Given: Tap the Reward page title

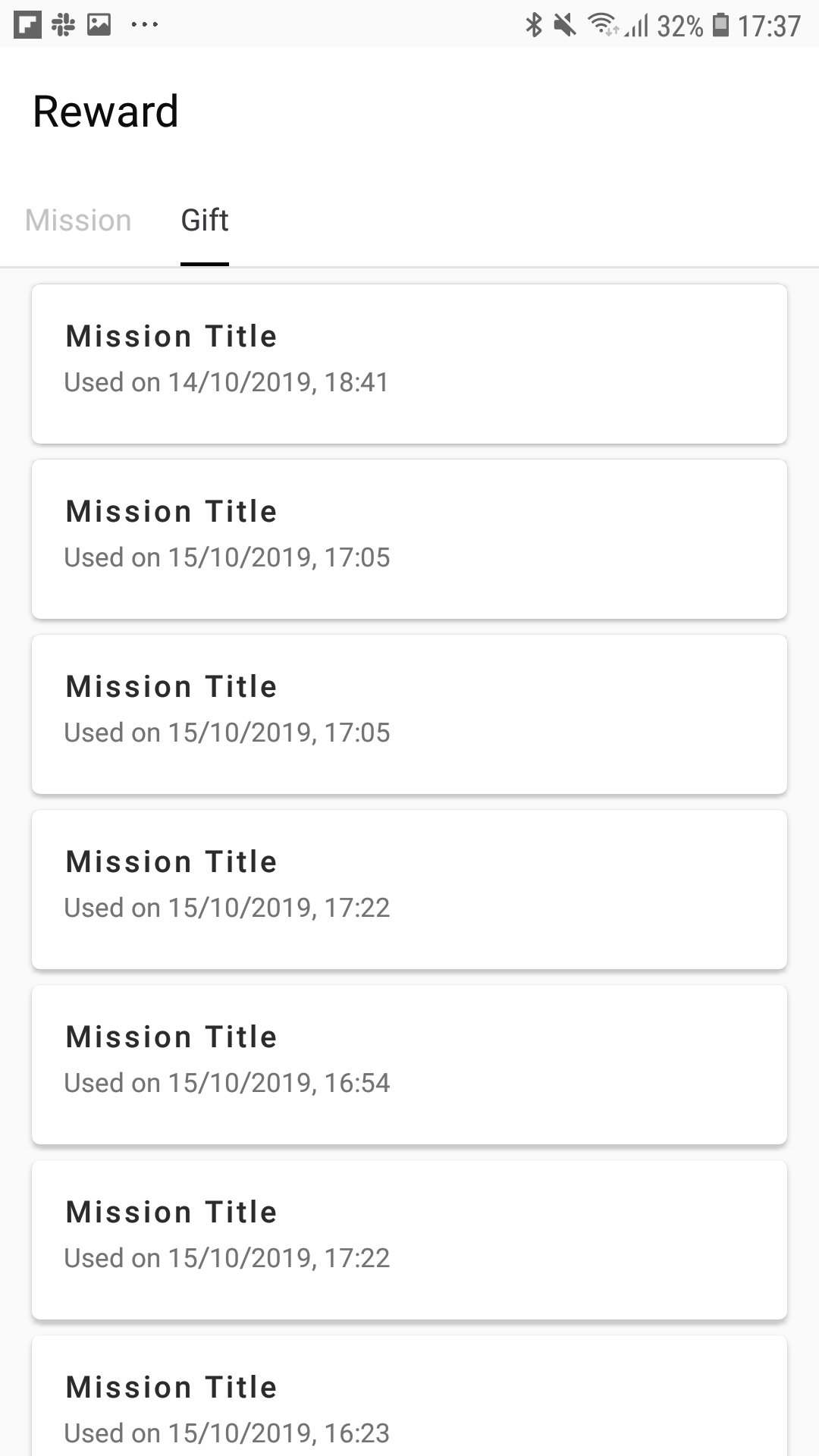Looking at the screenshot, I should tap(105, 111).
